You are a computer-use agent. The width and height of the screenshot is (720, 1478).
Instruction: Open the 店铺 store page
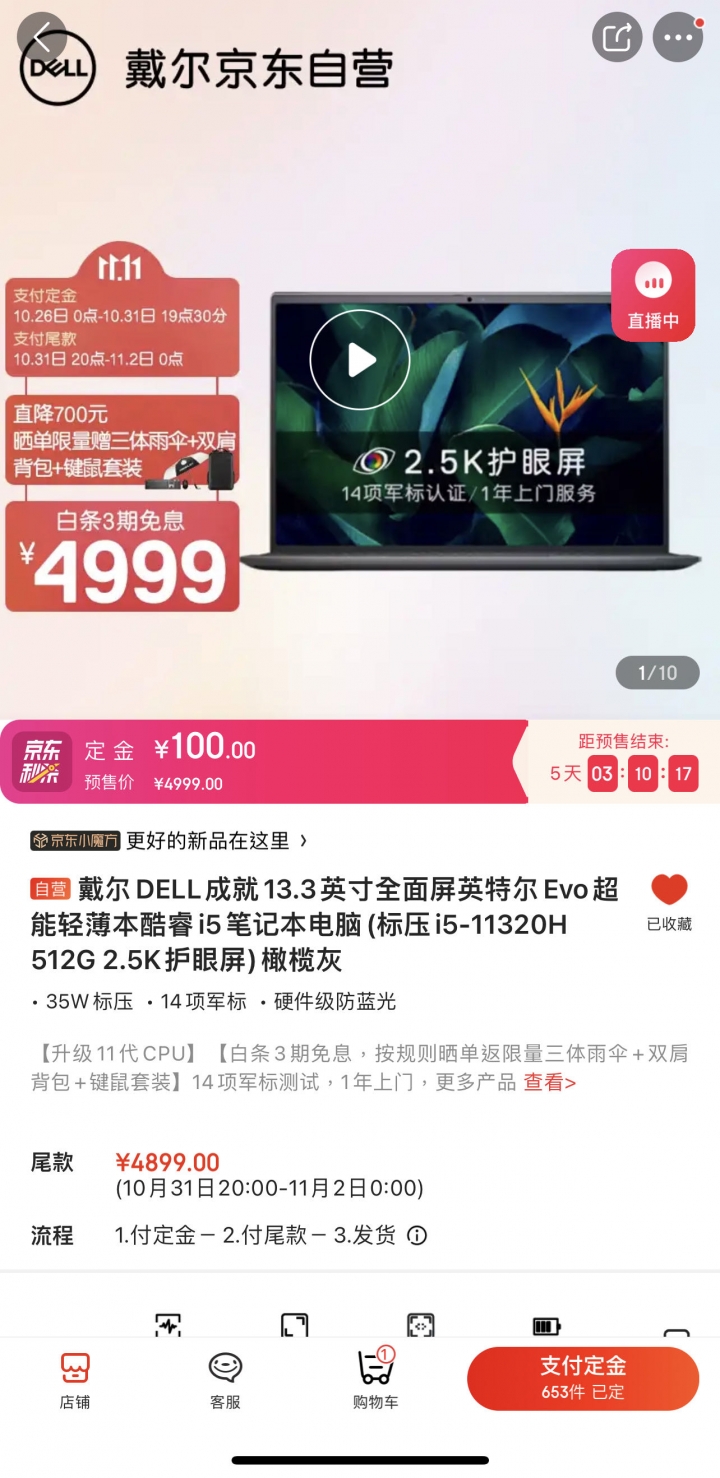pos(75,1380)
